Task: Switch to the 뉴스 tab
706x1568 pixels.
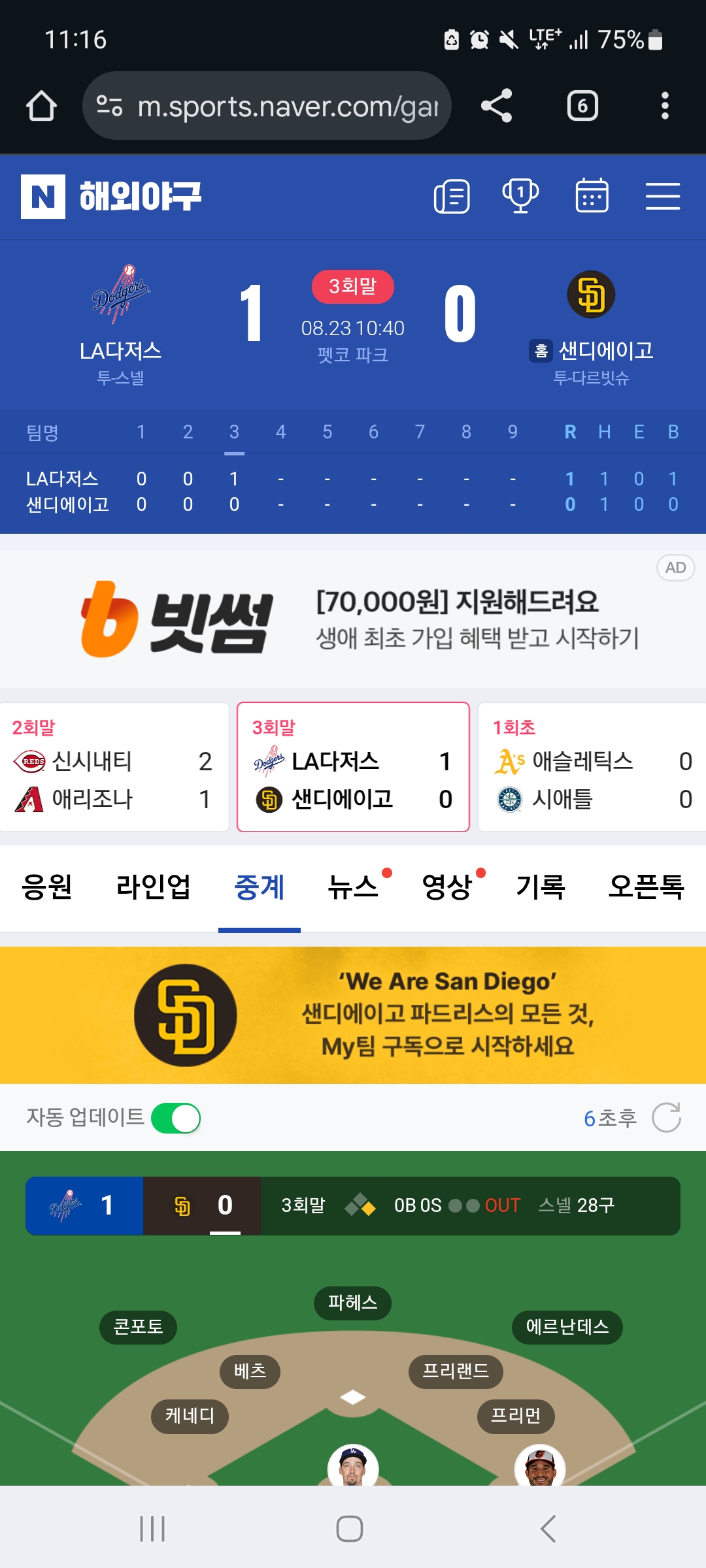Action: pyautogui.click(x=354, y=887)
